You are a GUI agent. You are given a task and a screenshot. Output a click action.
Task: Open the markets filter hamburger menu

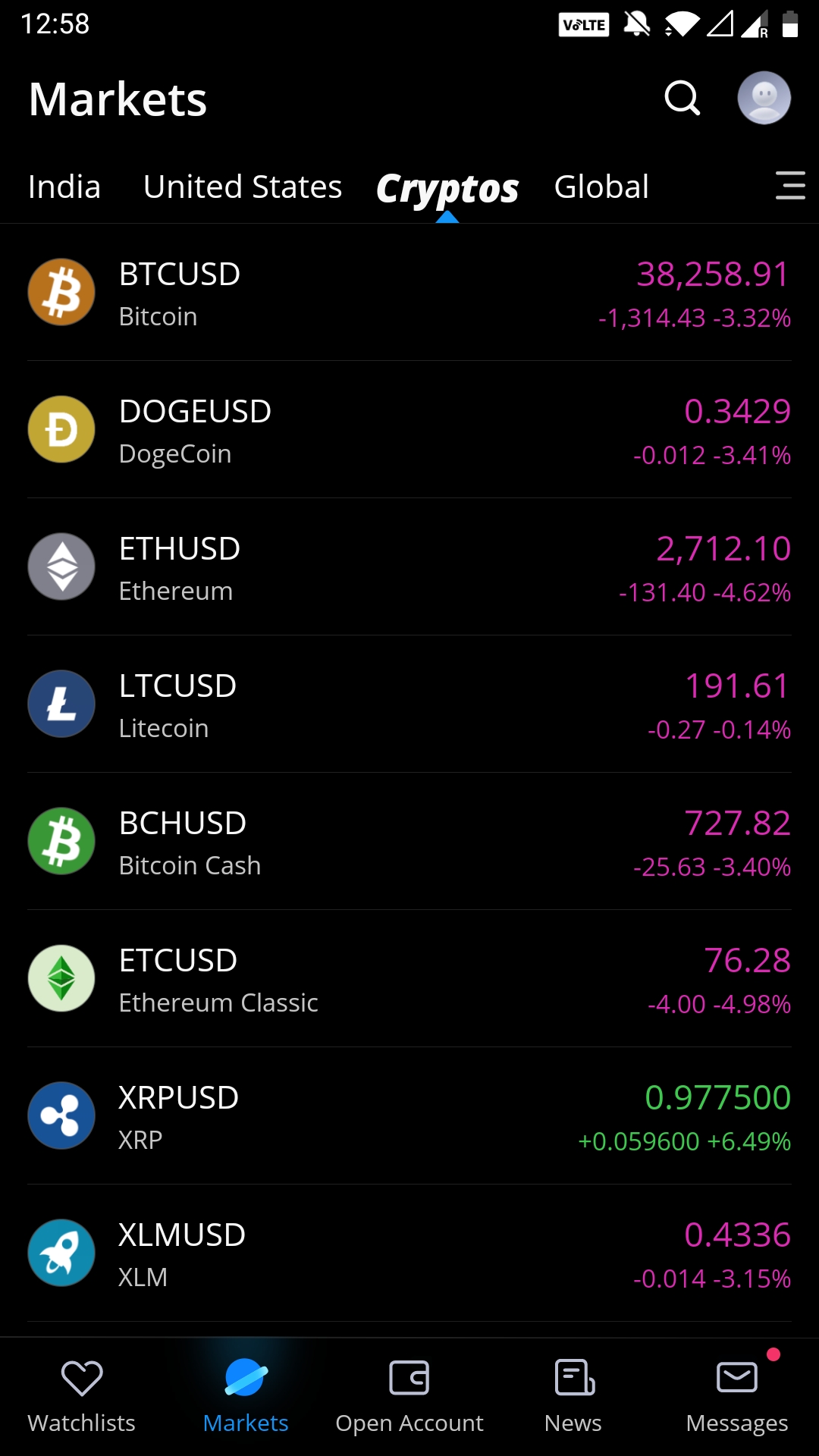tap(789, 186)
